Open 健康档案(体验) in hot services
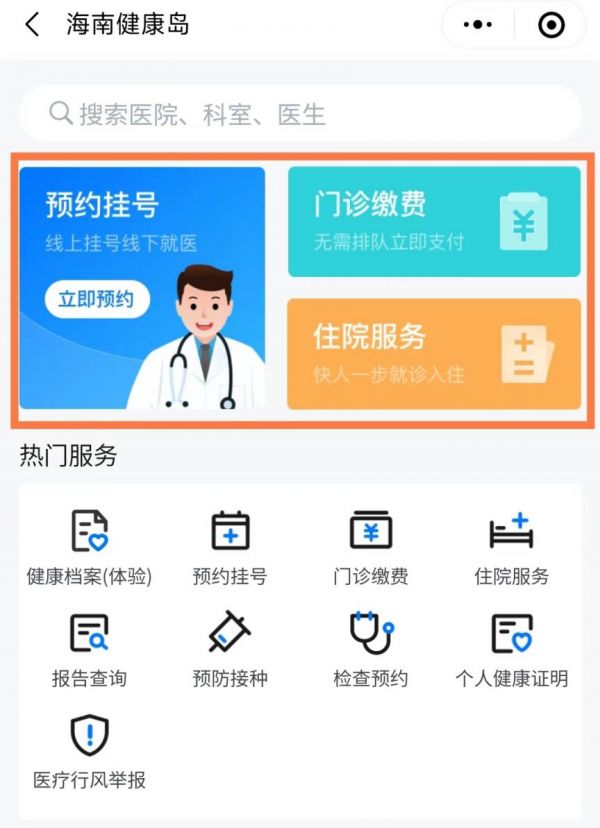 89,546
